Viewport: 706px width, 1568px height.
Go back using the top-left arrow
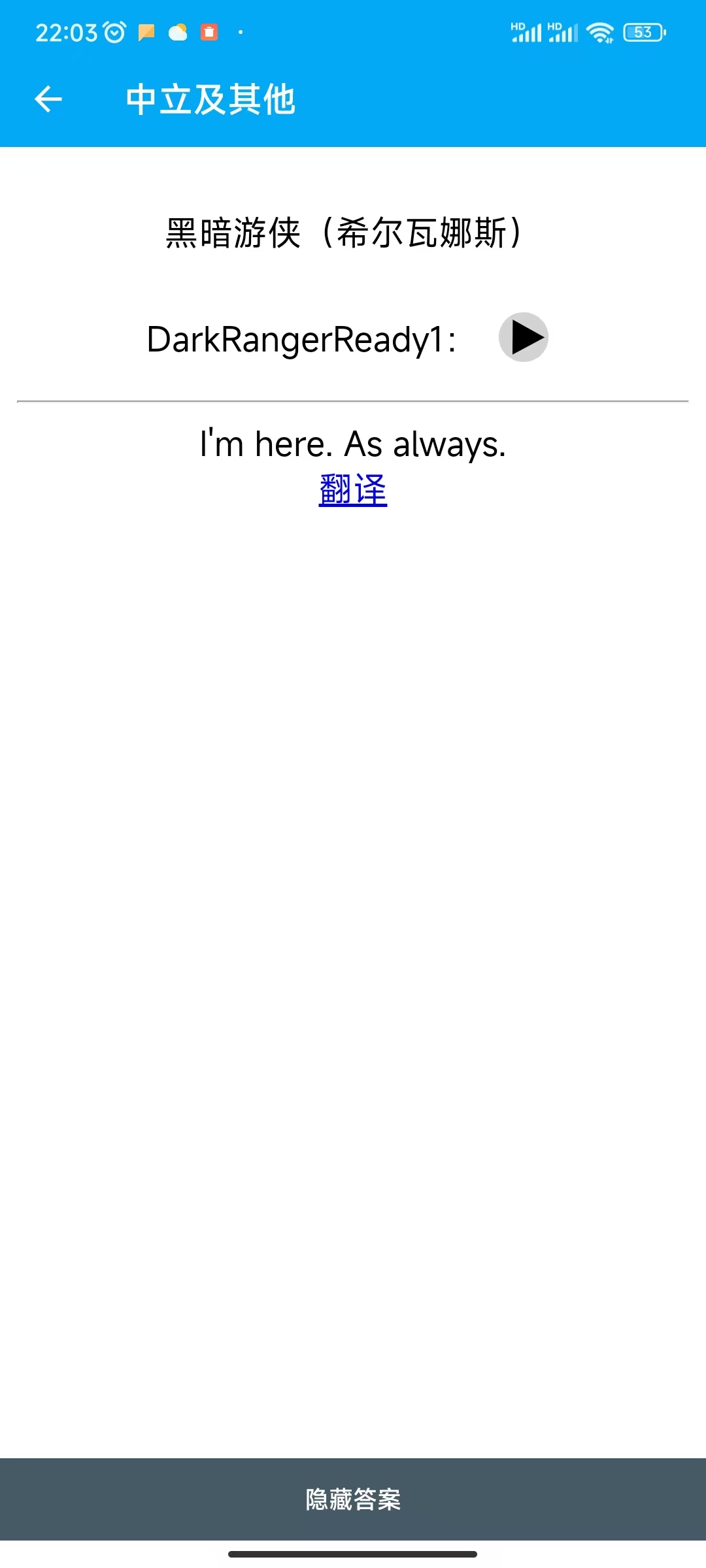point(48,99)
